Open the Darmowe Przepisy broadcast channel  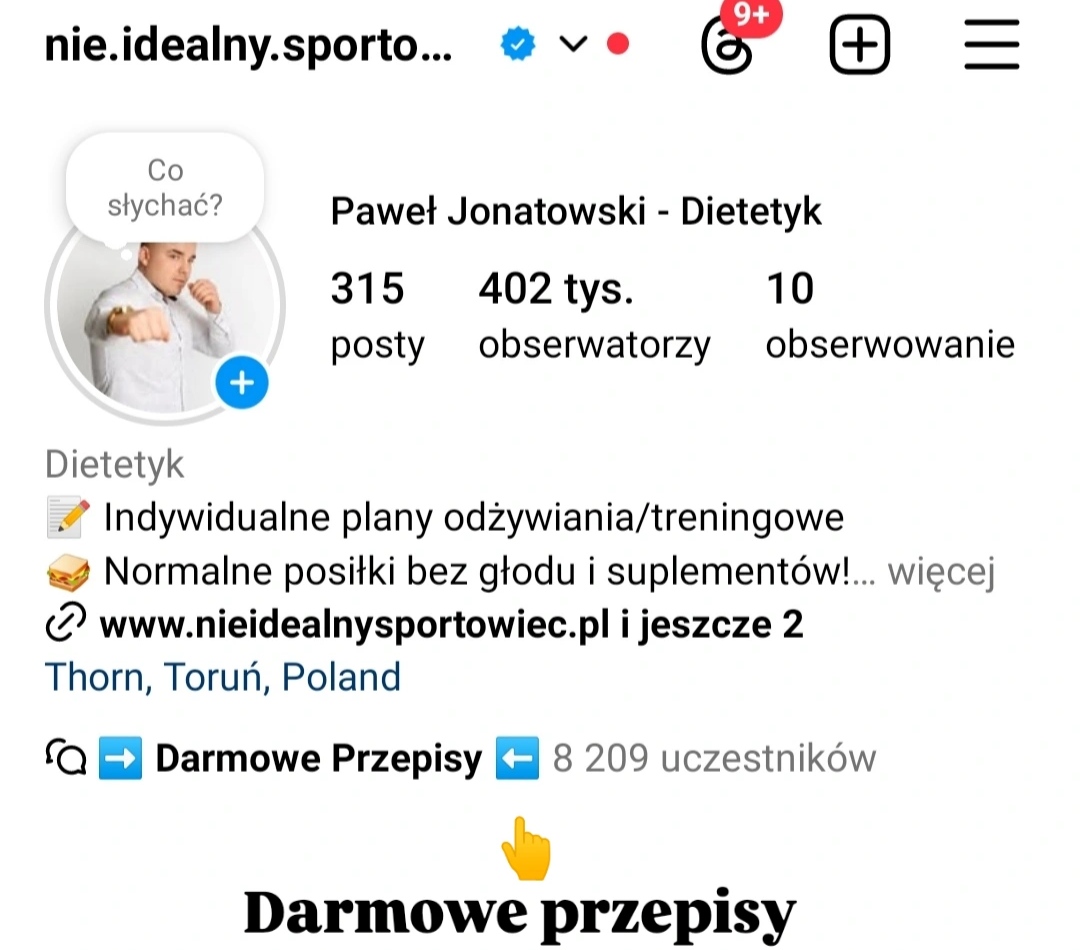(318, 759)
